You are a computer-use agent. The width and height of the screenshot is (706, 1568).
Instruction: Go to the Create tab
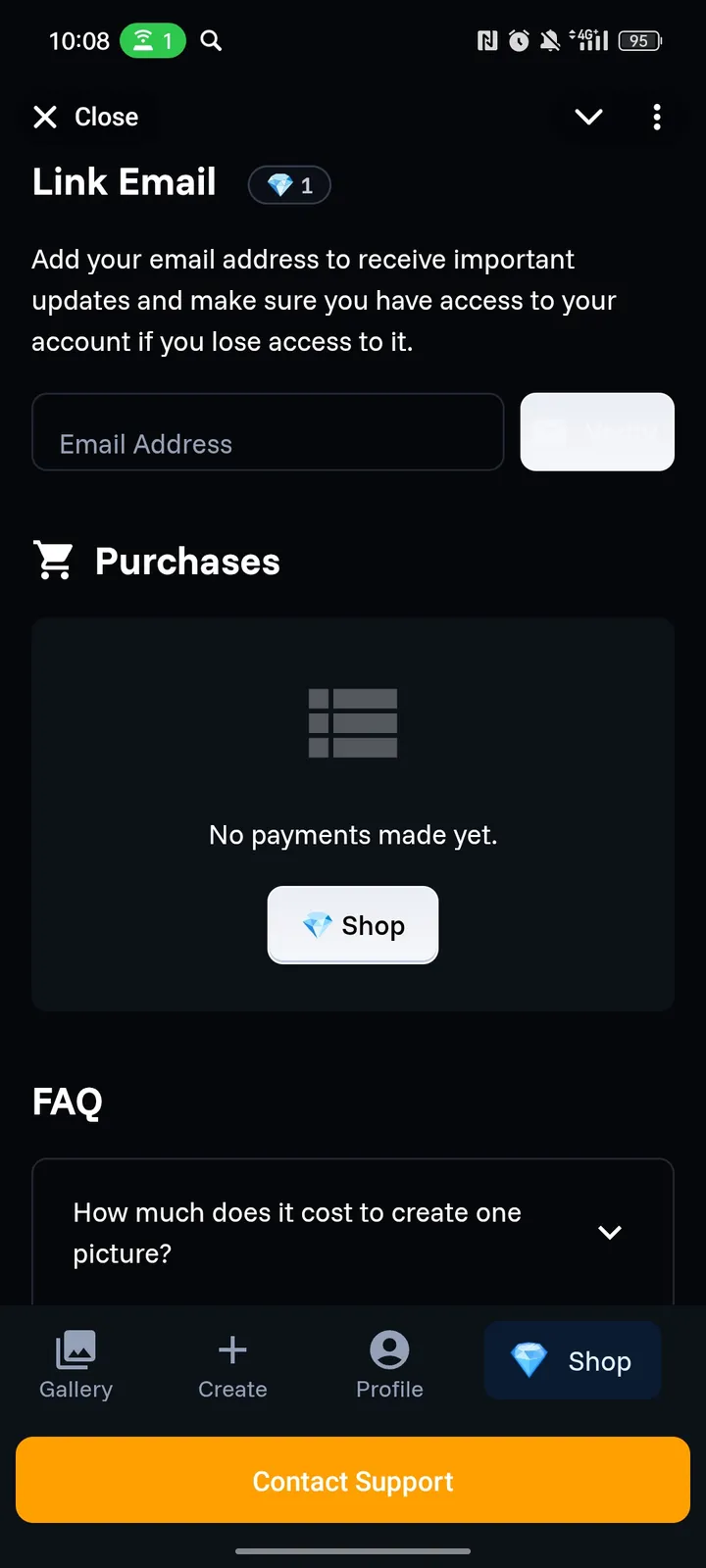[x=232, y=1364]
